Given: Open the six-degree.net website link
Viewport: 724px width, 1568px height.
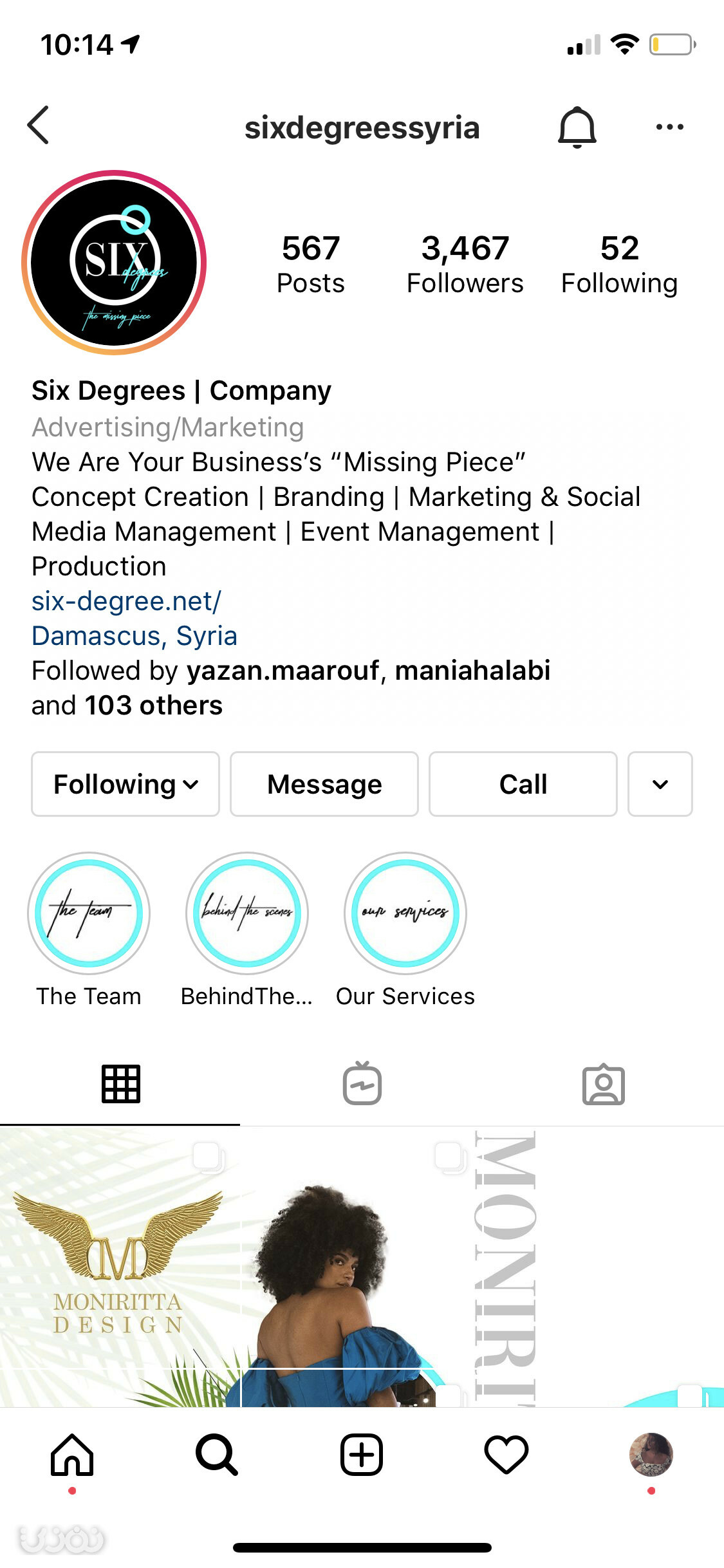Looking at the screenshot, I should click(126, 601).
